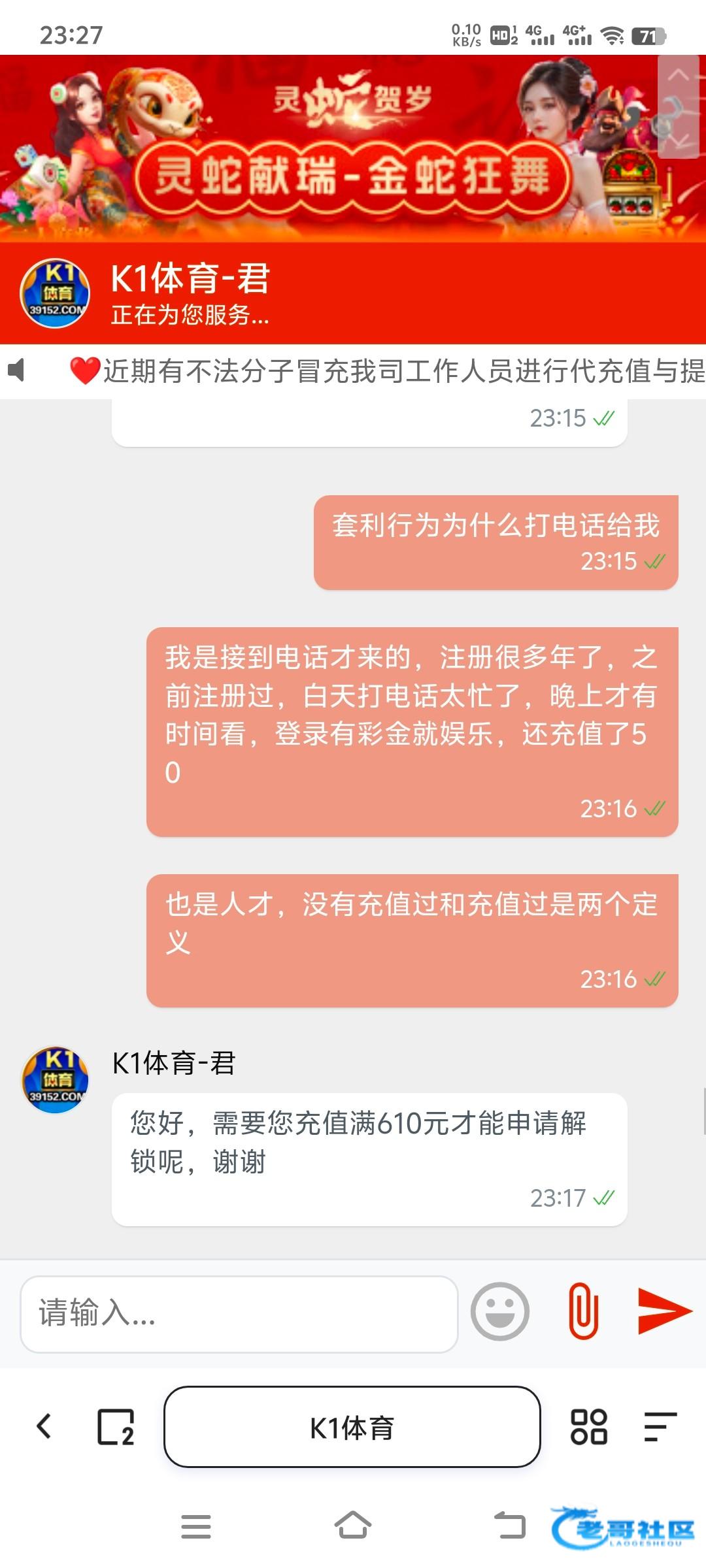This screenshot has width=706, height=1568.
Task: Open the browser apps grid
Action: (x=588, y=1426)
